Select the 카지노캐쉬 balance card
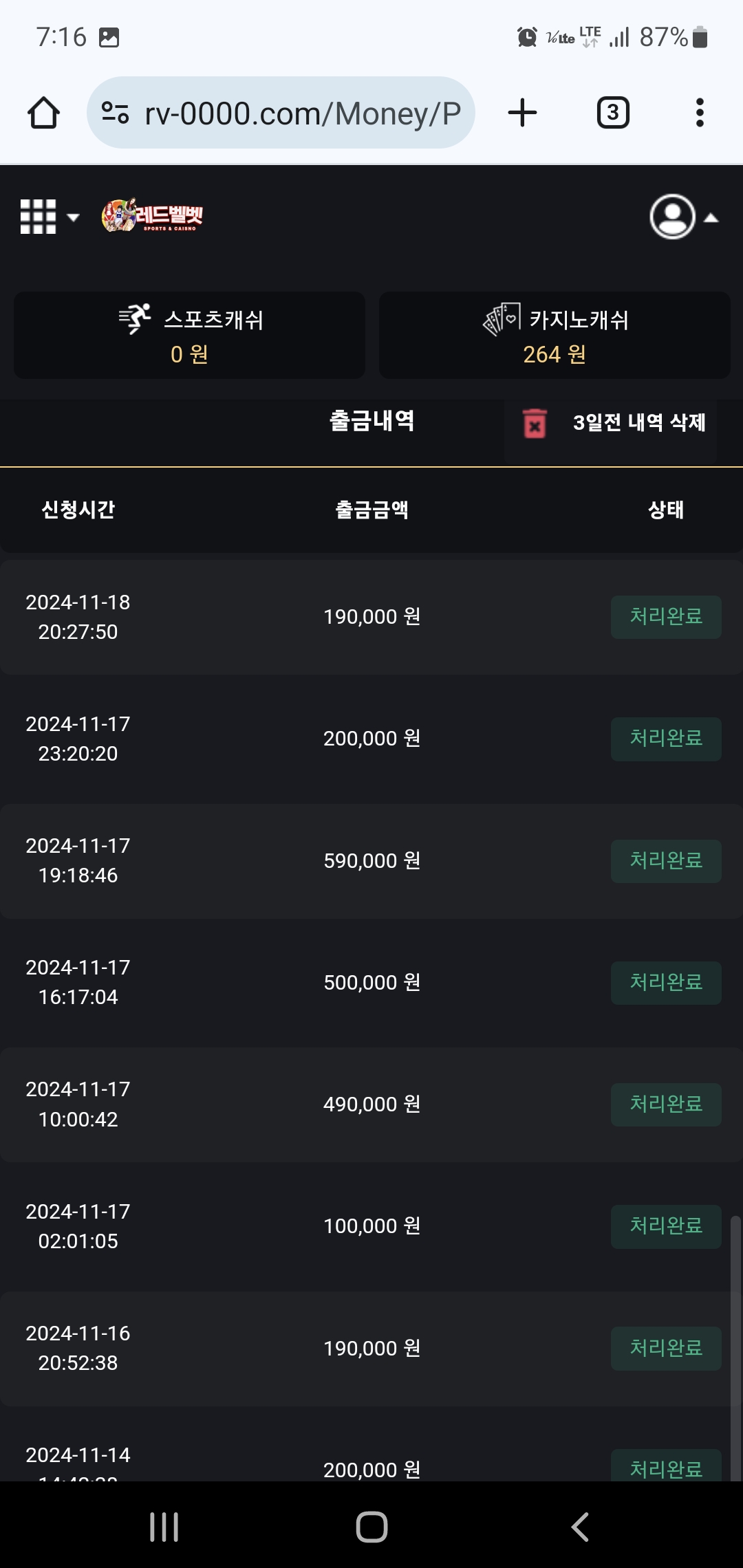The height and width of the screenshot is (1568, 743). tap(554, 336)
